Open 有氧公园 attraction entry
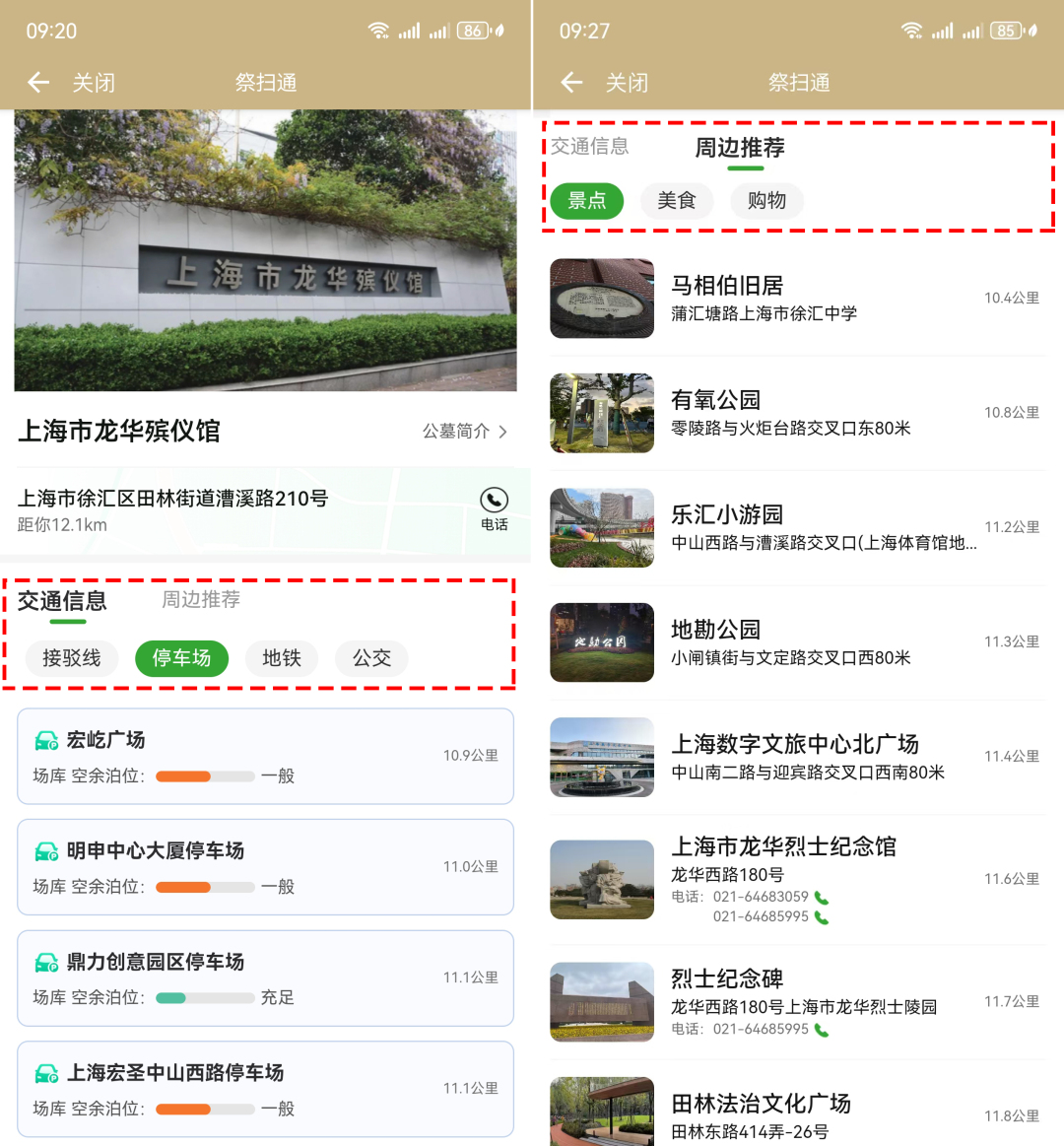 (796, 413)
